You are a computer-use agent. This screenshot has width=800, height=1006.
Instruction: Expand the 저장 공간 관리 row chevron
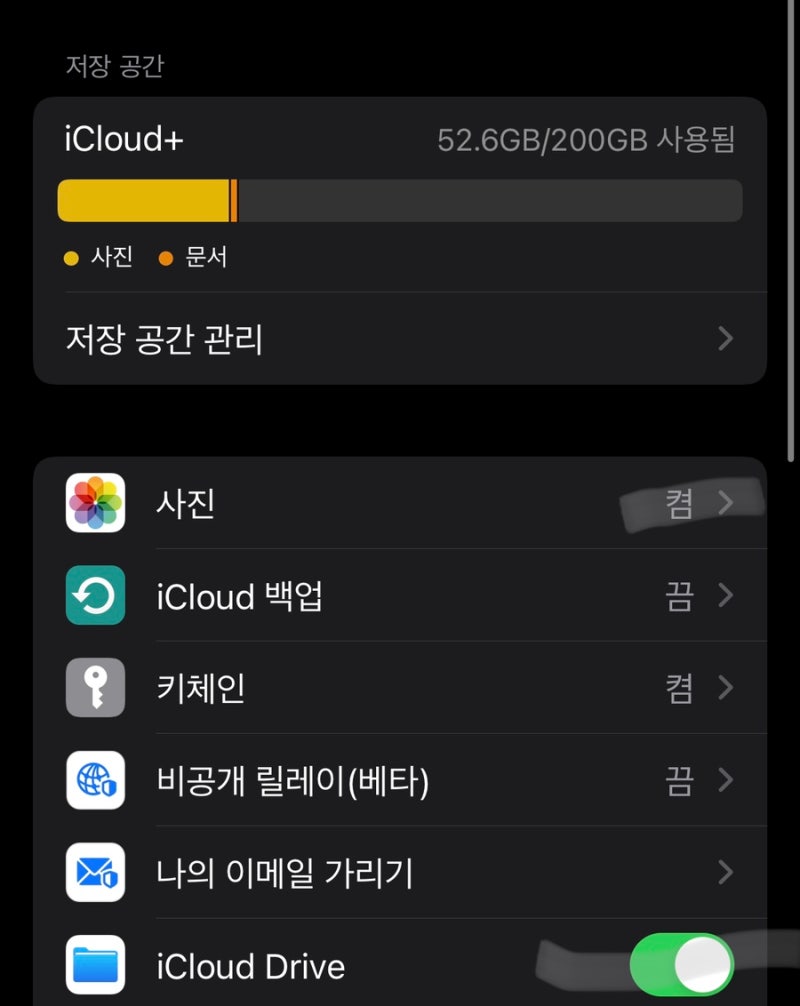click(x=724, y=339)
